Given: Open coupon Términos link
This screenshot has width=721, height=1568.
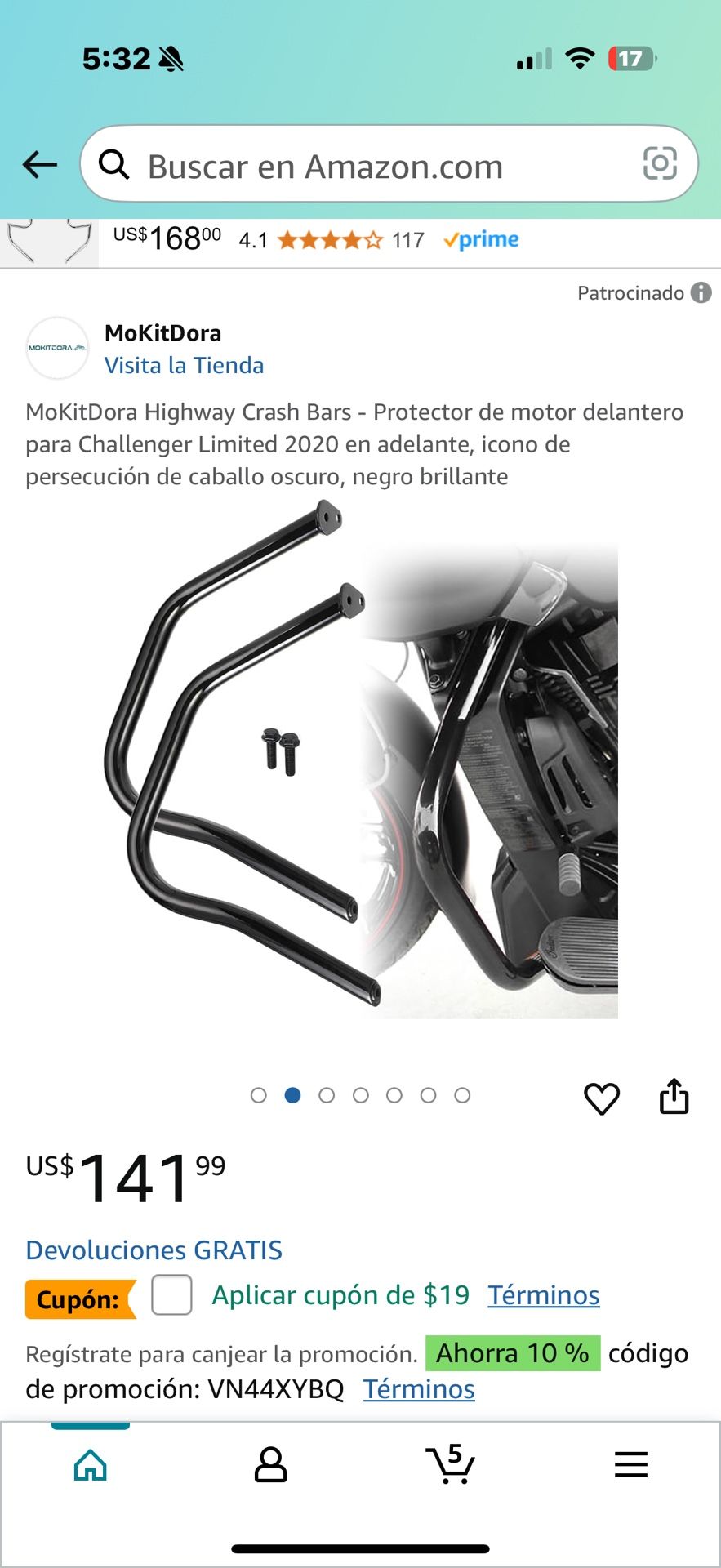Looking at the screenshot, I should click(544, 1295).
